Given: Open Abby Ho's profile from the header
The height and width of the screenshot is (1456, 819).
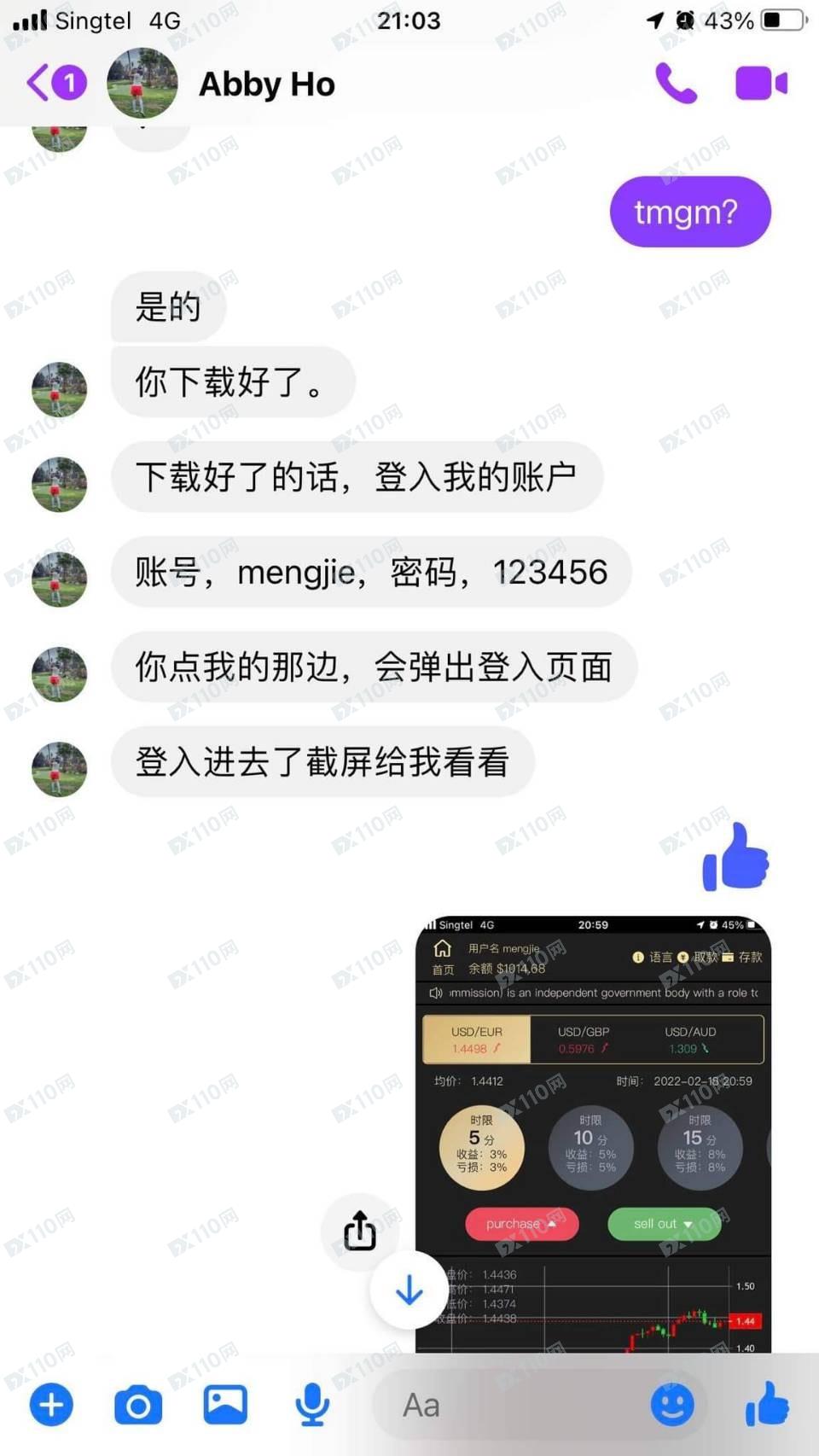Looking at the screenshot, I should coord(266,84).
